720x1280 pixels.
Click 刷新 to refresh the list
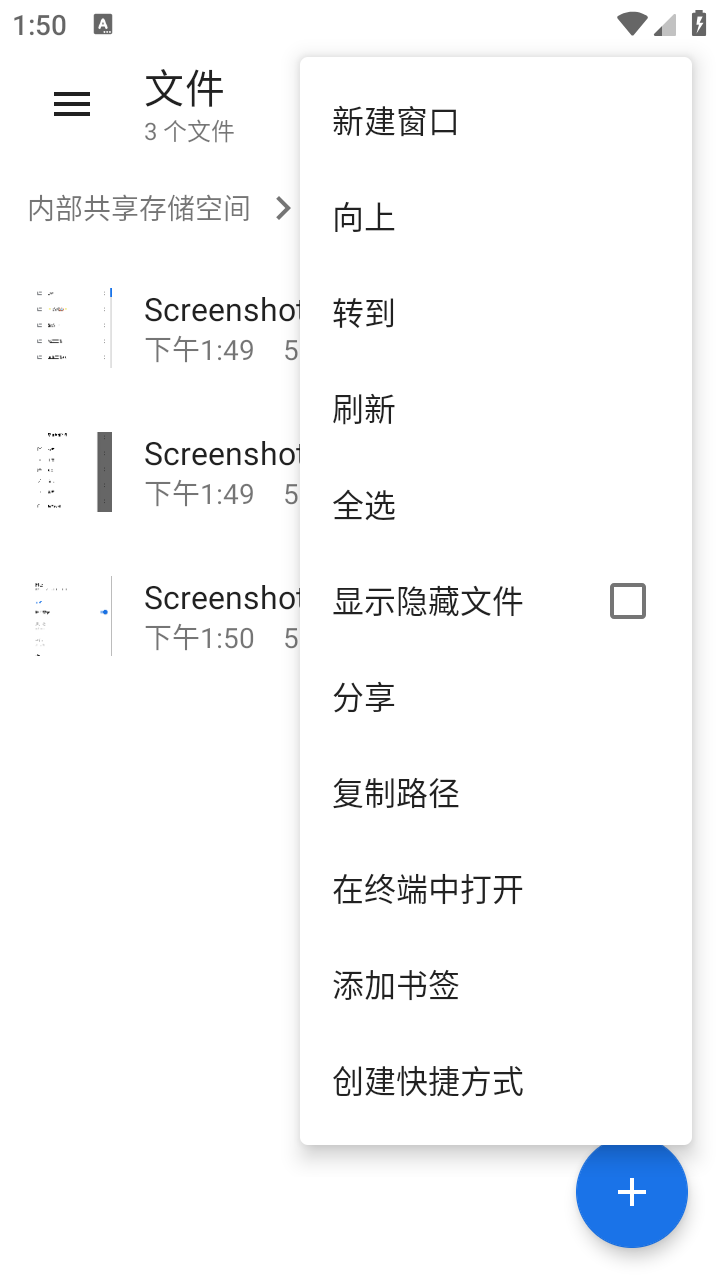click(x=366, y=409)
